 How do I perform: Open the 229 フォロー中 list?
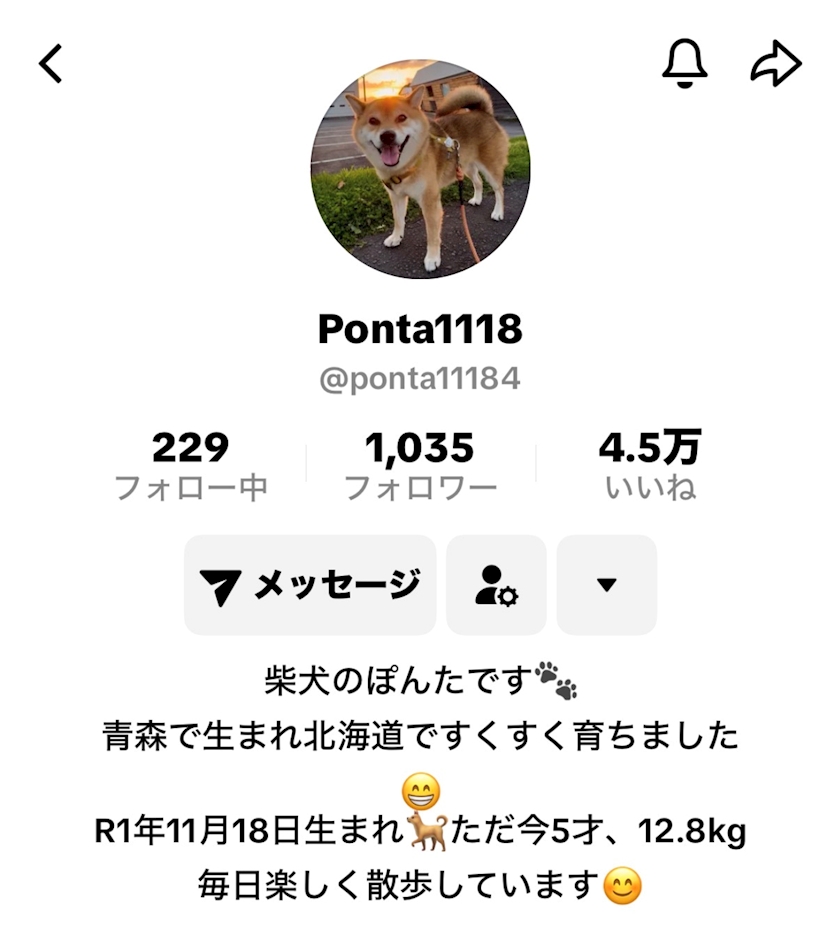coord(191,466)
